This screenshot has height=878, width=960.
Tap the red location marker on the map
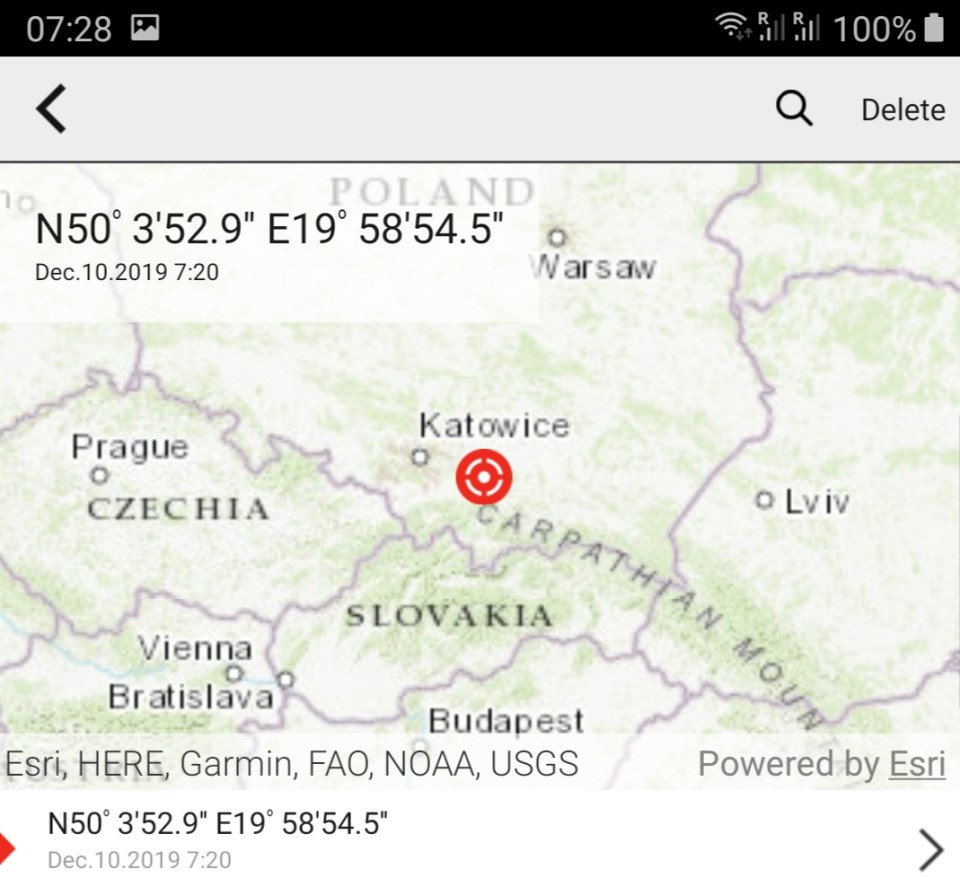click(484, 476)
